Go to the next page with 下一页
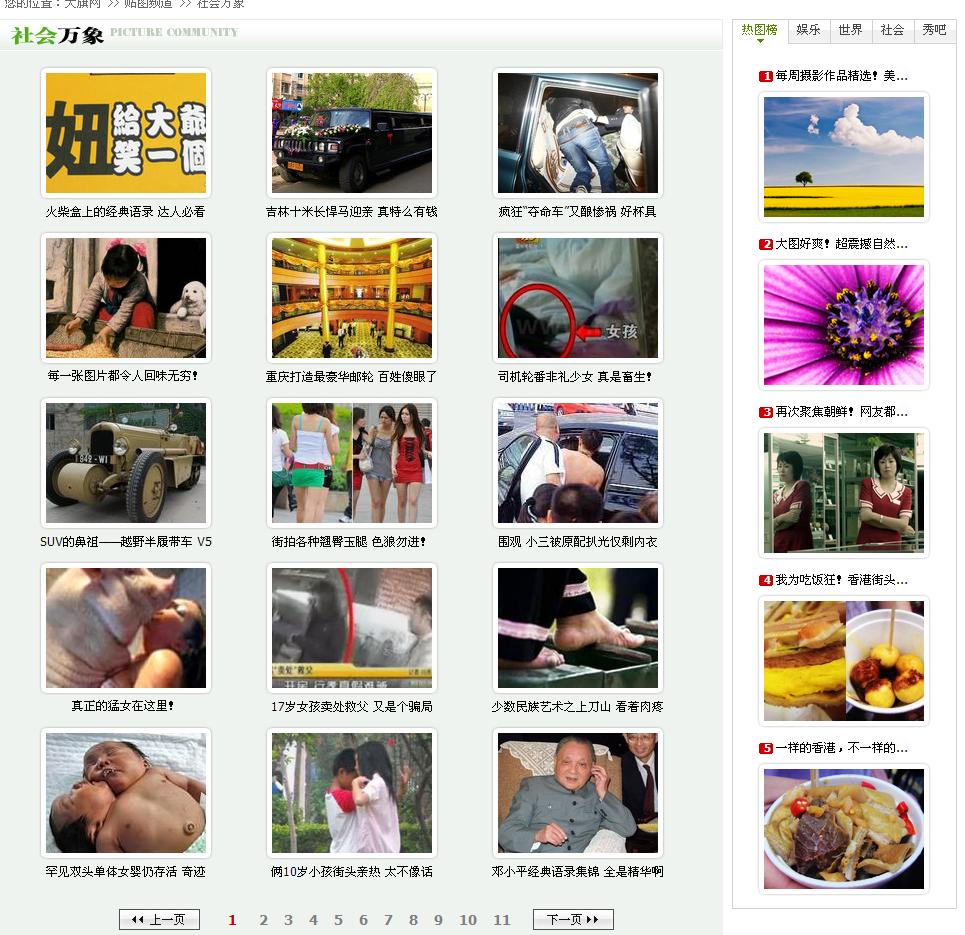The height and width of the screenshot is (935, 965). 573,920
